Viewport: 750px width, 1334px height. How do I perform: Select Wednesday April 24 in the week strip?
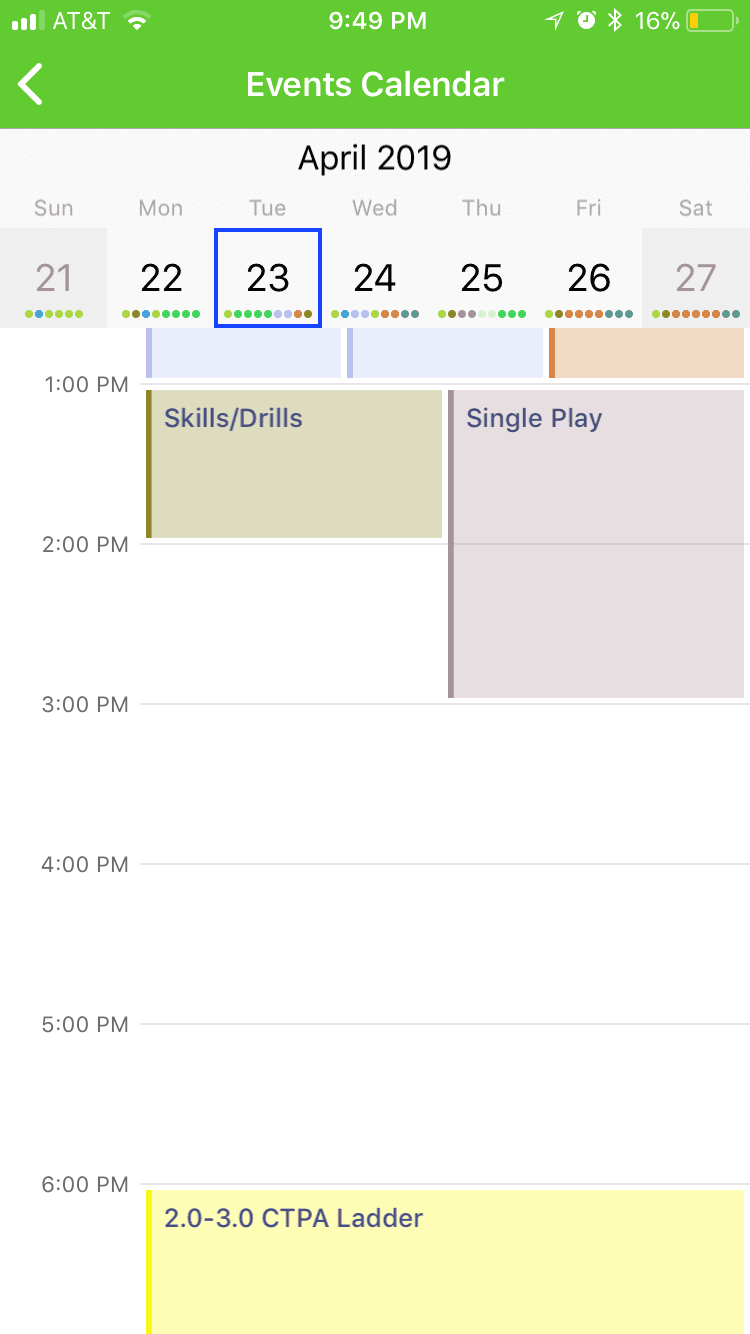pyautogui.click(x=374, y=278)
